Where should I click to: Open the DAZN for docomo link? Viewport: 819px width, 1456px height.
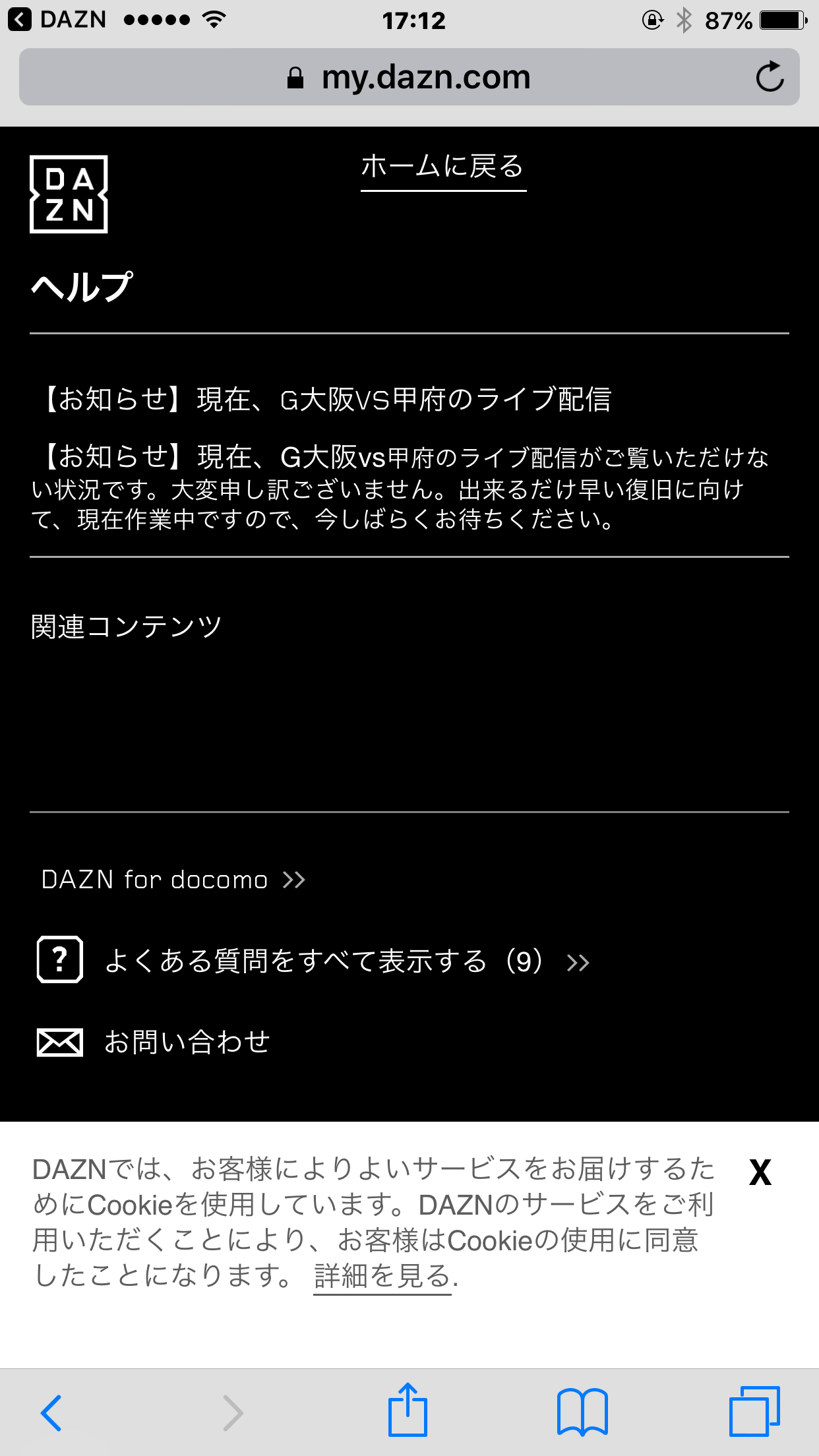pyautogui.click(x=173, y=880)
